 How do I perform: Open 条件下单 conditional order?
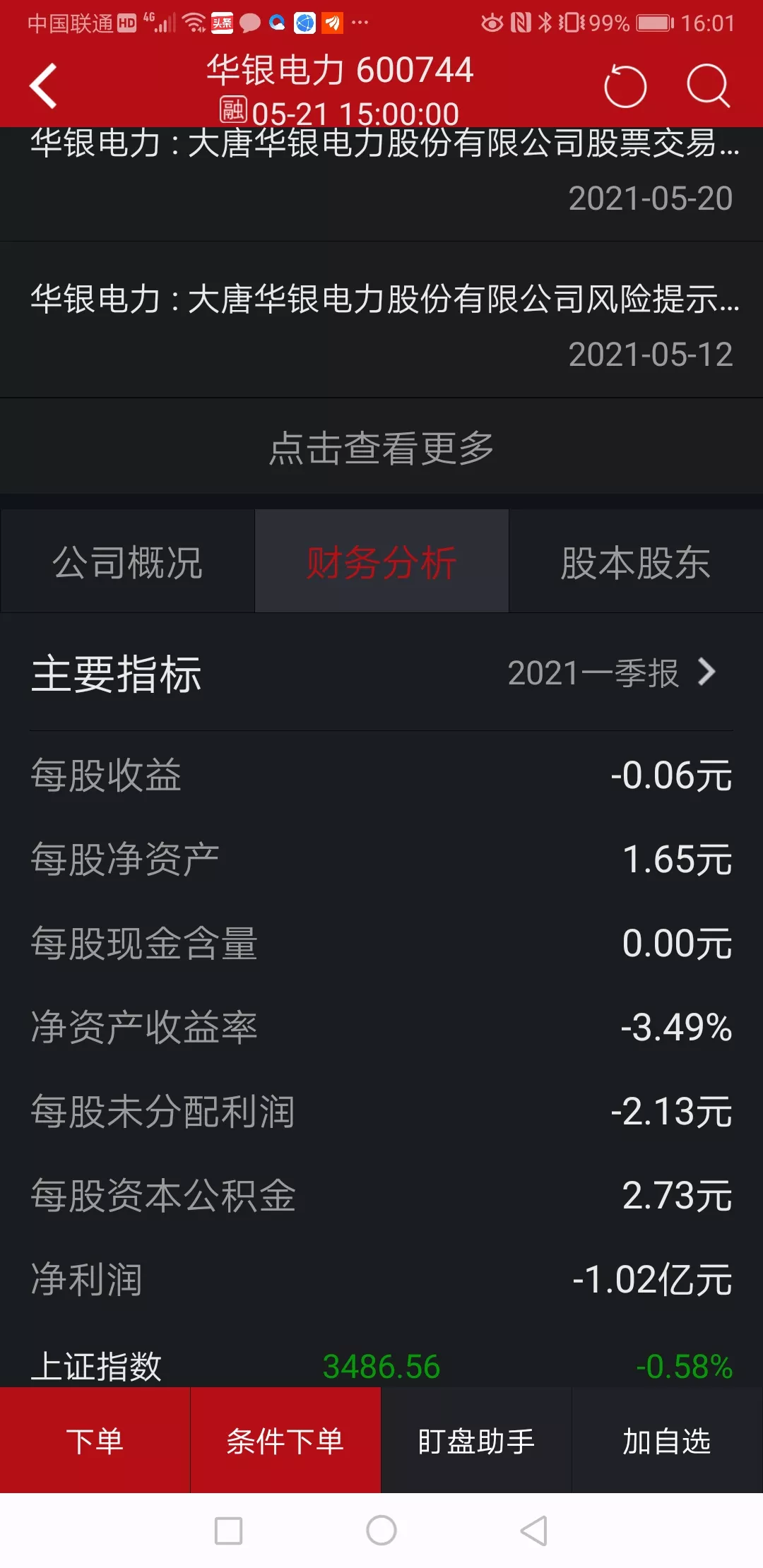(x=285, y=1441)
